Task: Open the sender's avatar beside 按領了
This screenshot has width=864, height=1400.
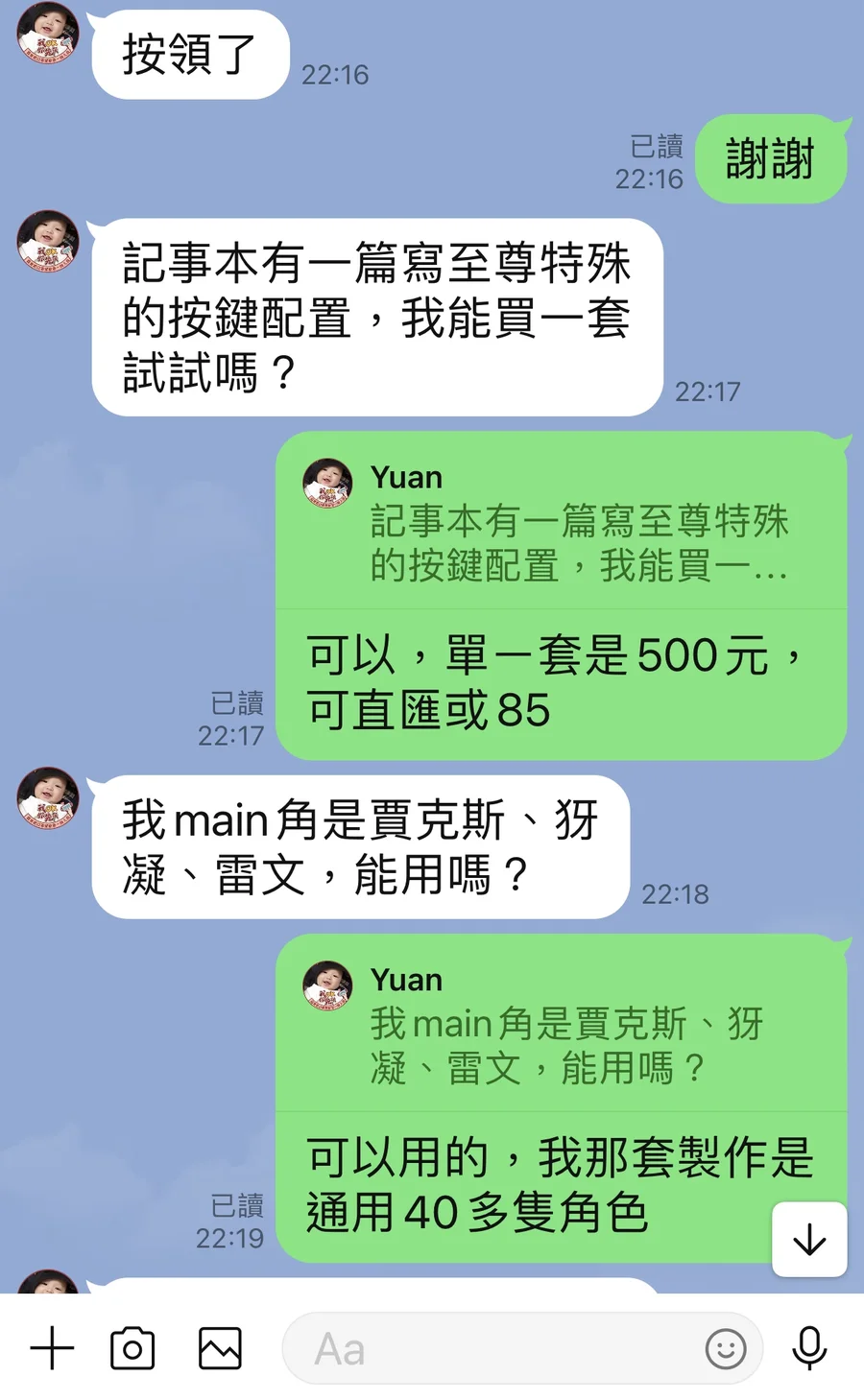Action: pos(47,36)
